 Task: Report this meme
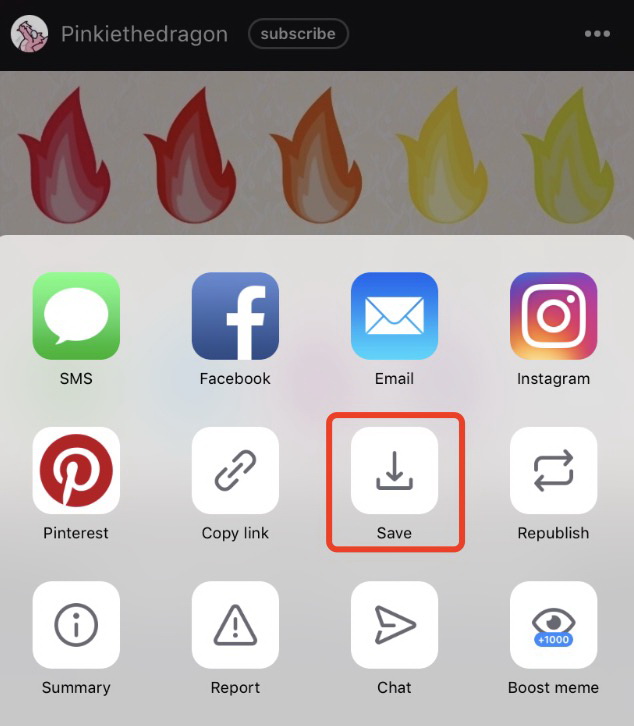235,625
